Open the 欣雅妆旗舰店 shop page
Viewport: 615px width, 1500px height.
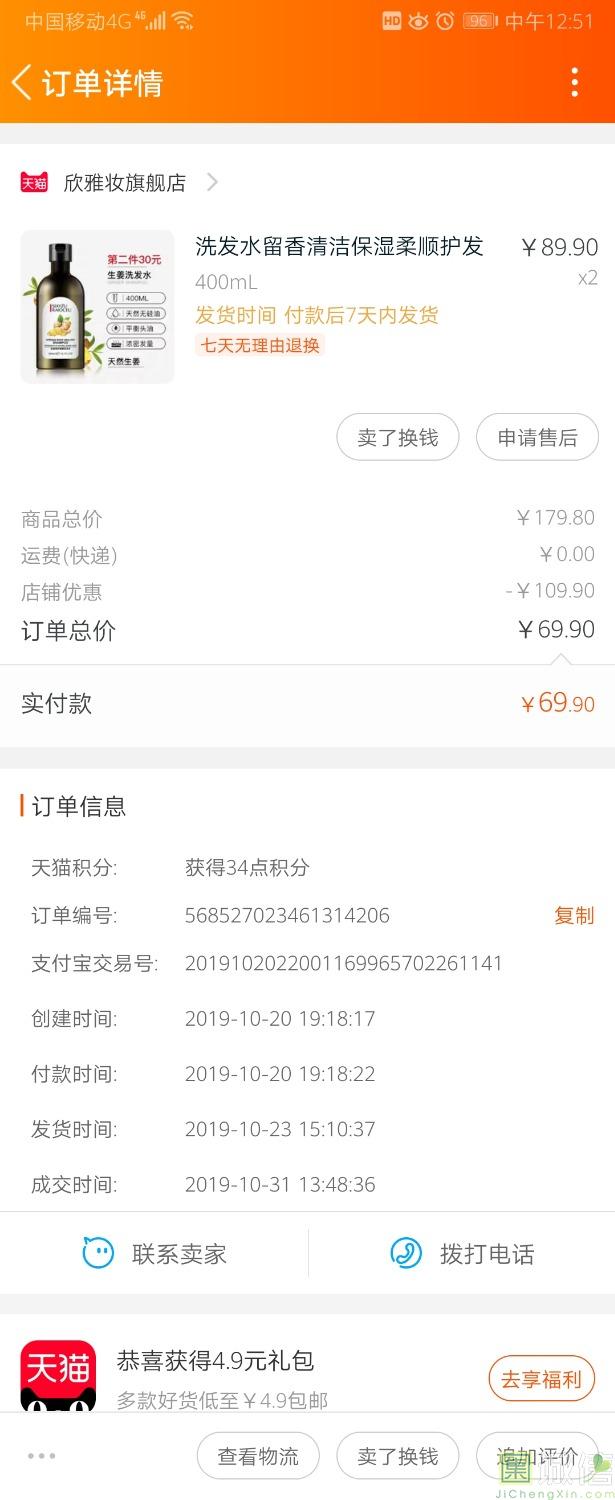pos(124,182)
